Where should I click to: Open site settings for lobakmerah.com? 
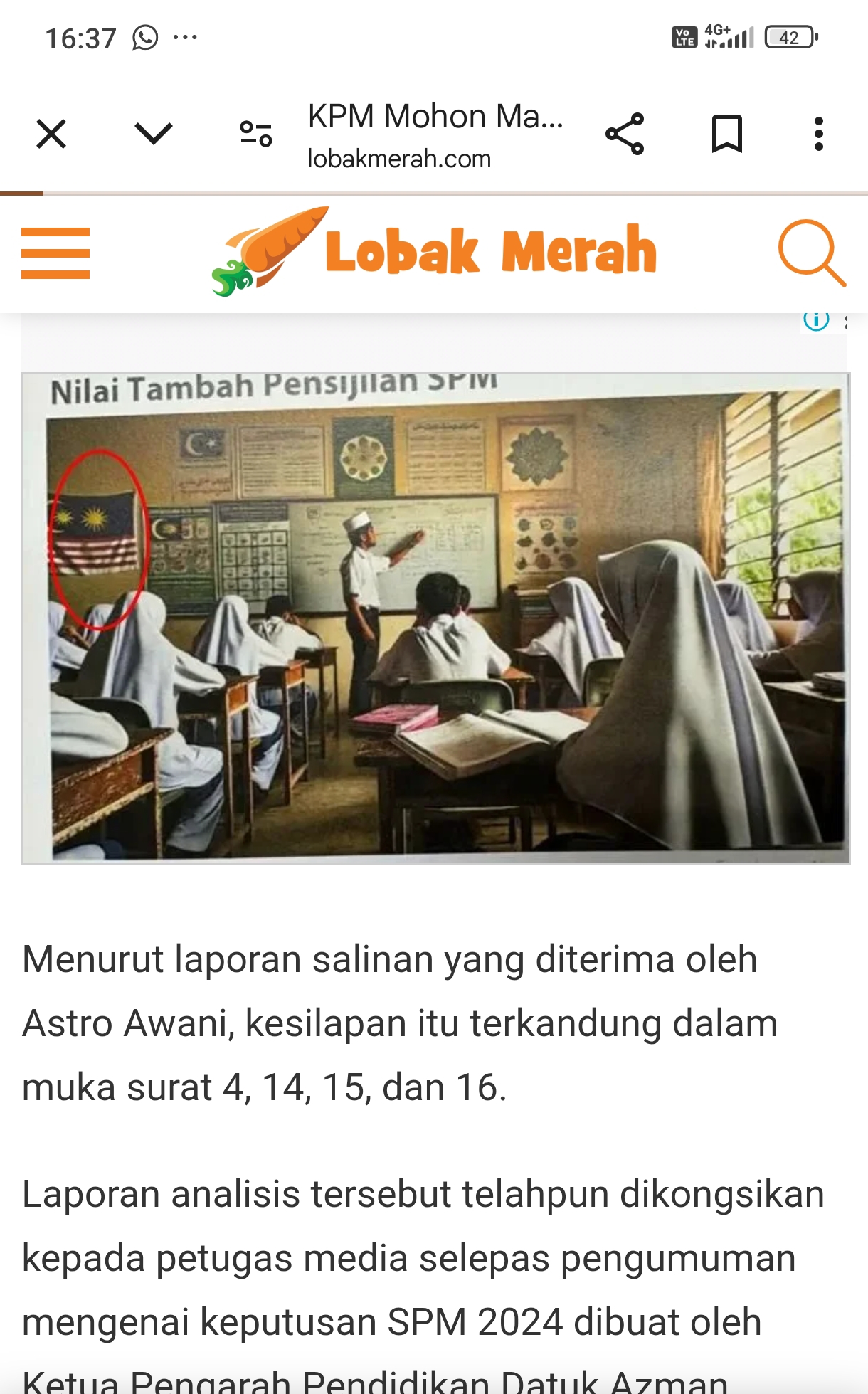click(256, 134)
